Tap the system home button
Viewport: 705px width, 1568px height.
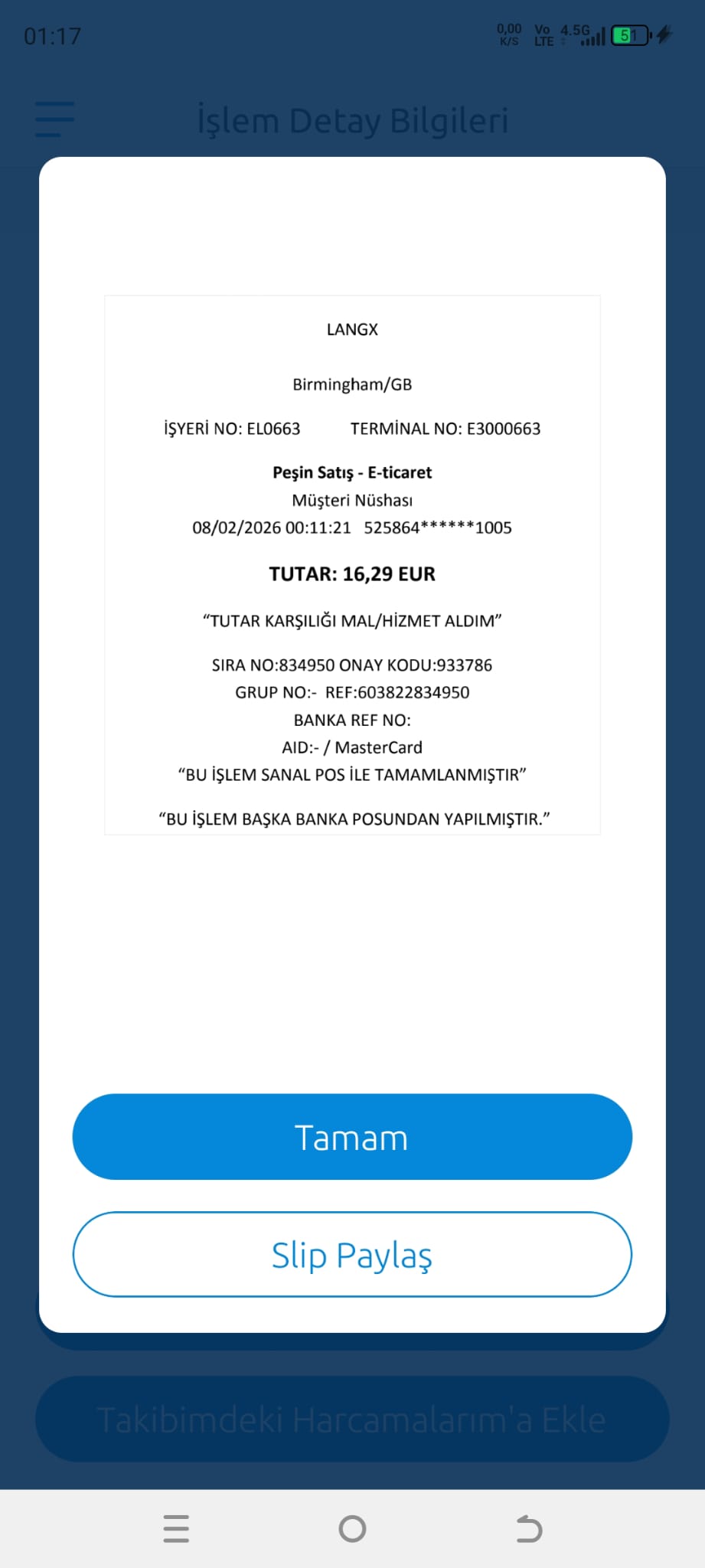pos(352,1529)
